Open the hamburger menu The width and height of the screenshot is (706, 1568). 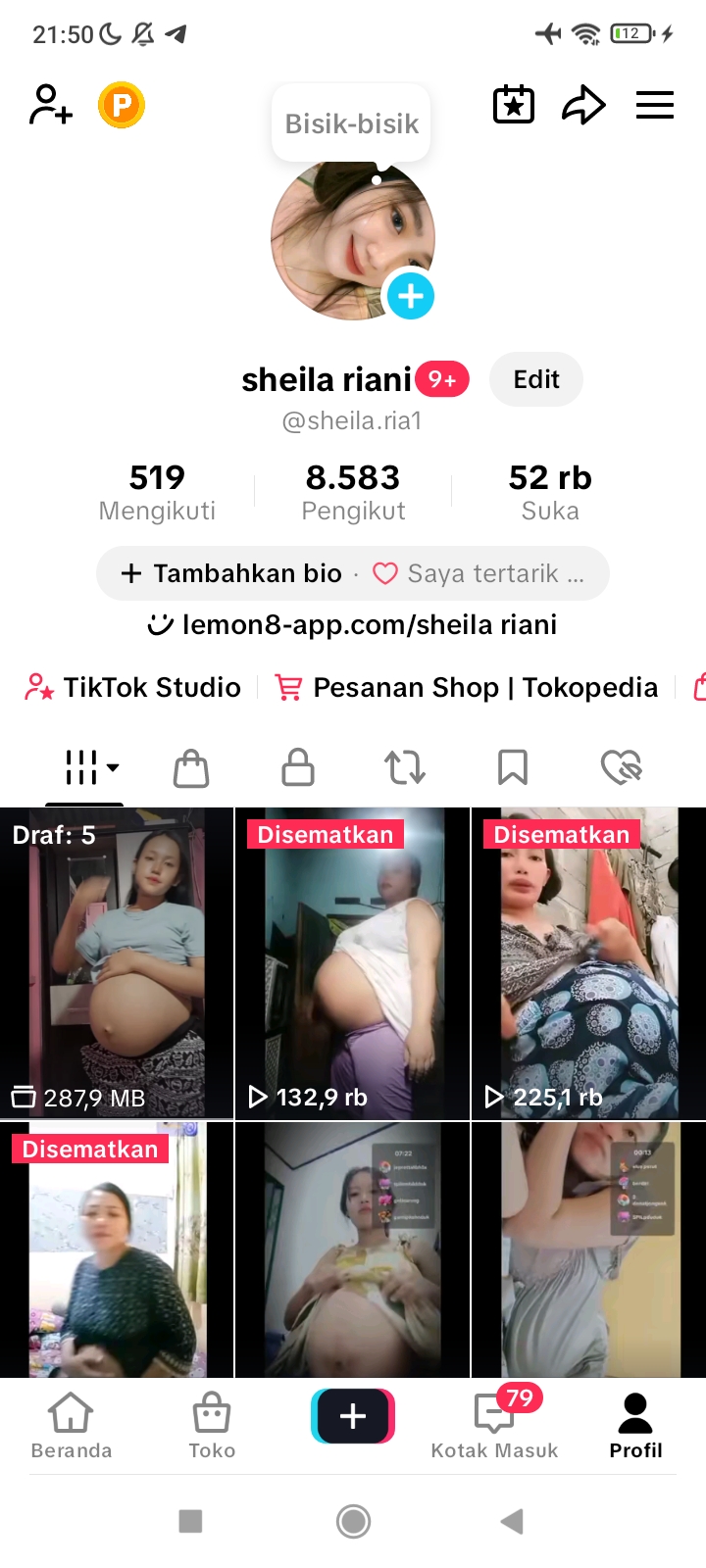(x=654, y=105)
